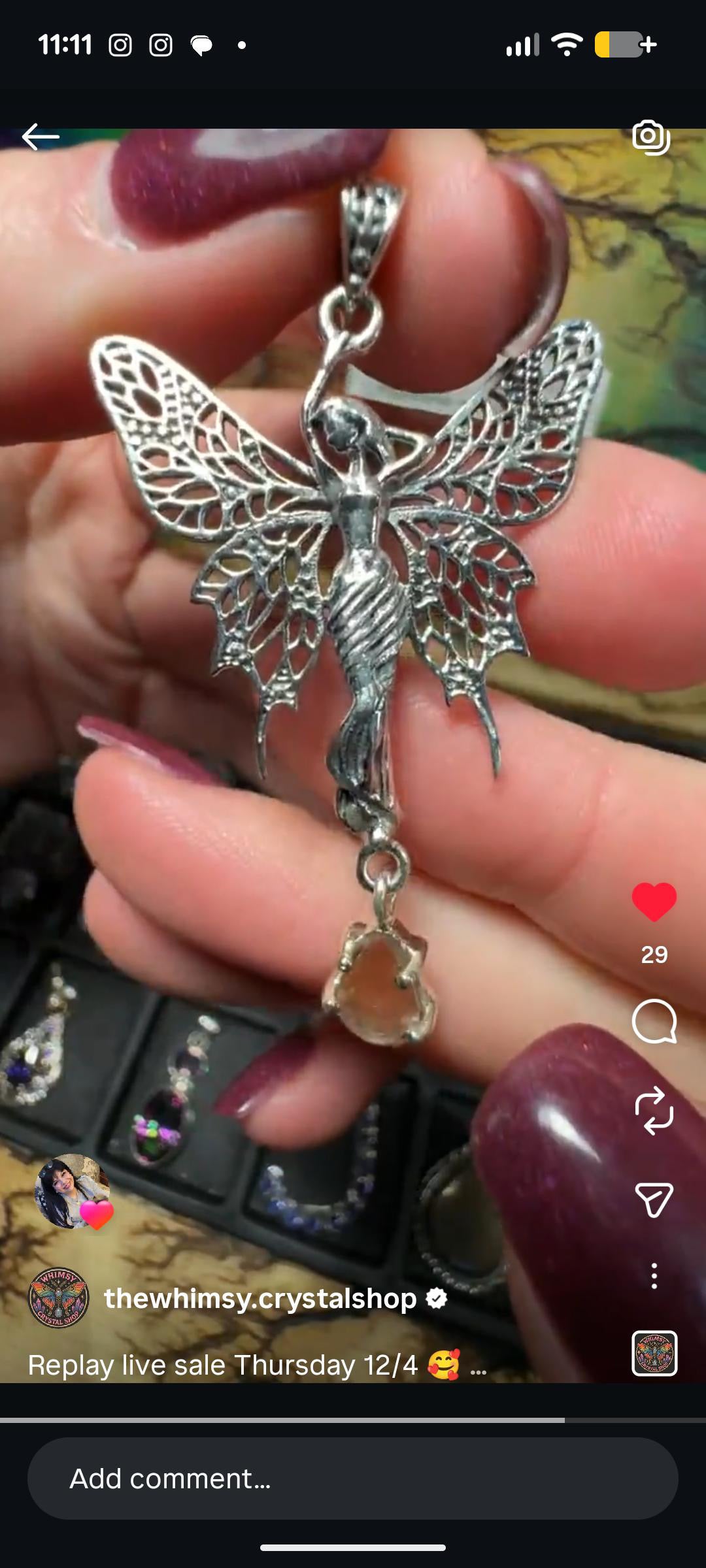Seek in the reel progress bar
The width and height of the screenshot is (706, 1568).
pos(353,1420)
